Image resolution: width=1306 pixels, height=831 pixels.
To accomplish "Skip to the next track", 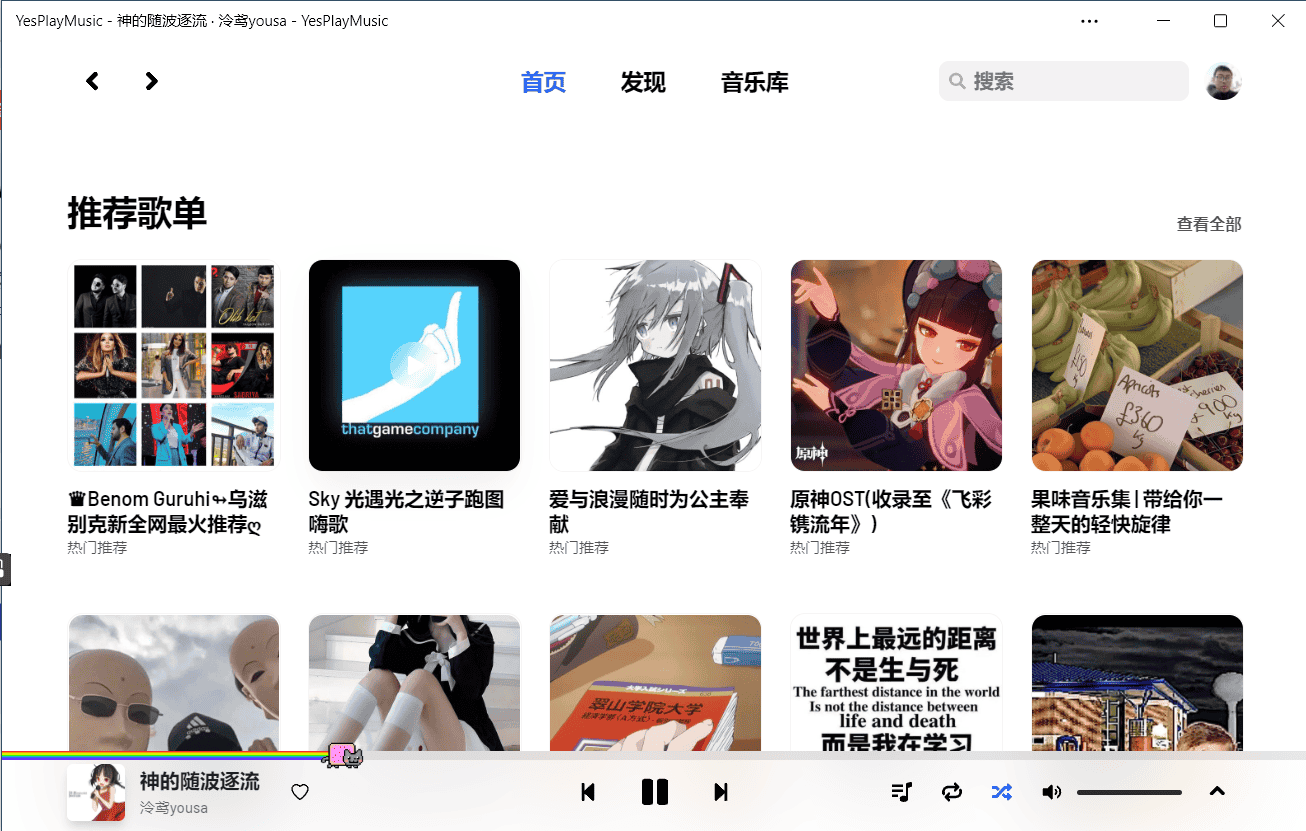I will click(x=720, y=792).
